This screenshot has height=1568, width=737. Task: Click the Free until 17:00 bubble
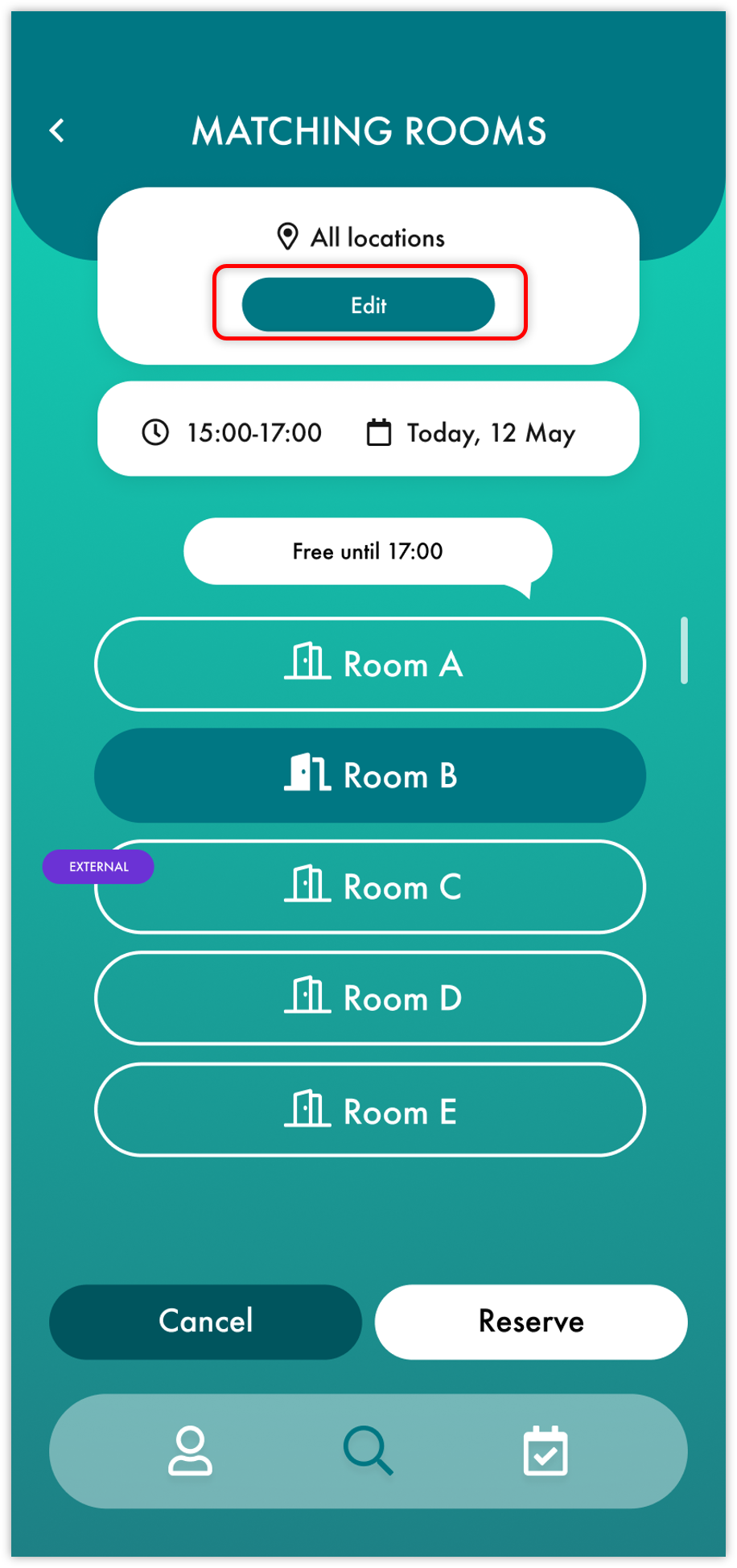pos(367,551)
